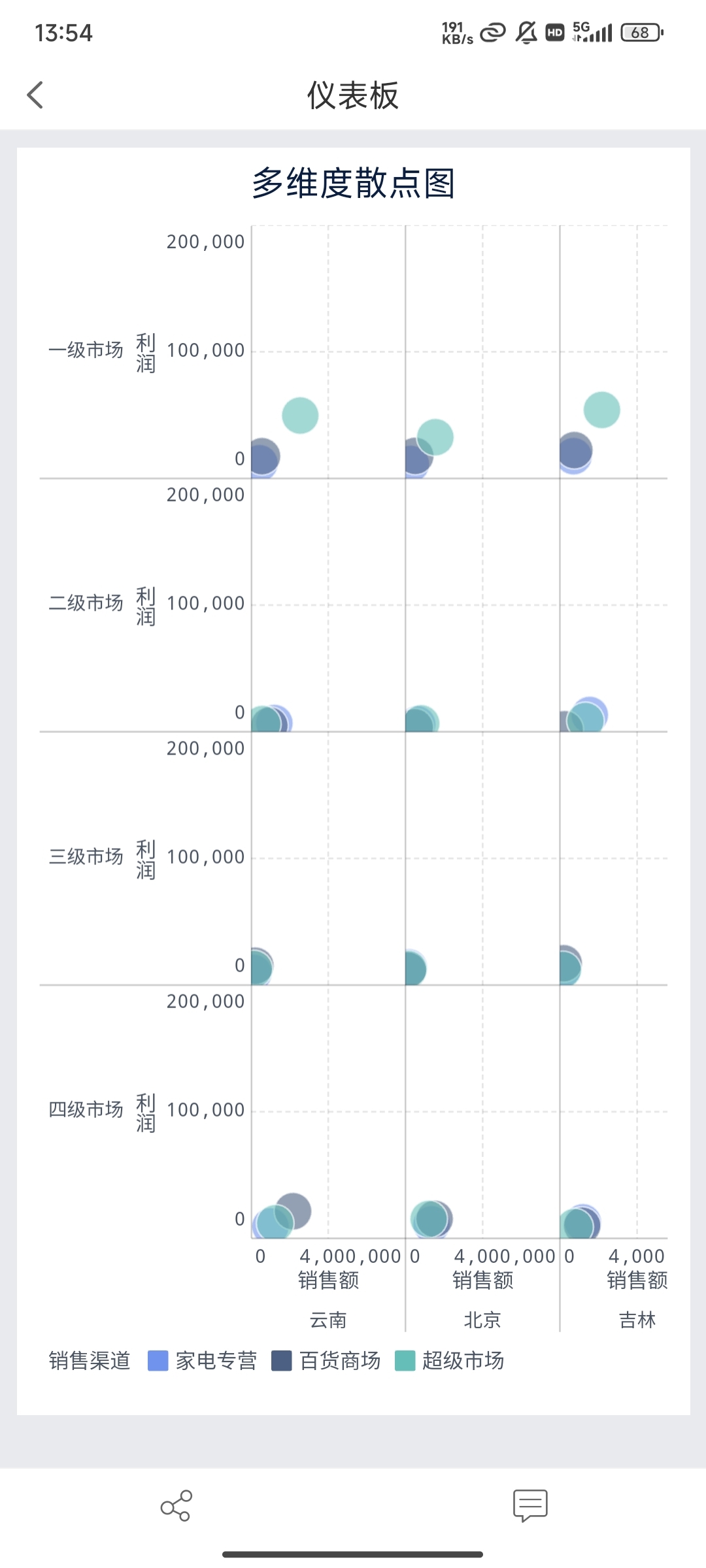The height and width of the screenshot is (1568, 706).
Task: Toggle the 家电专营 legend series
Action: click(203, 1361)
